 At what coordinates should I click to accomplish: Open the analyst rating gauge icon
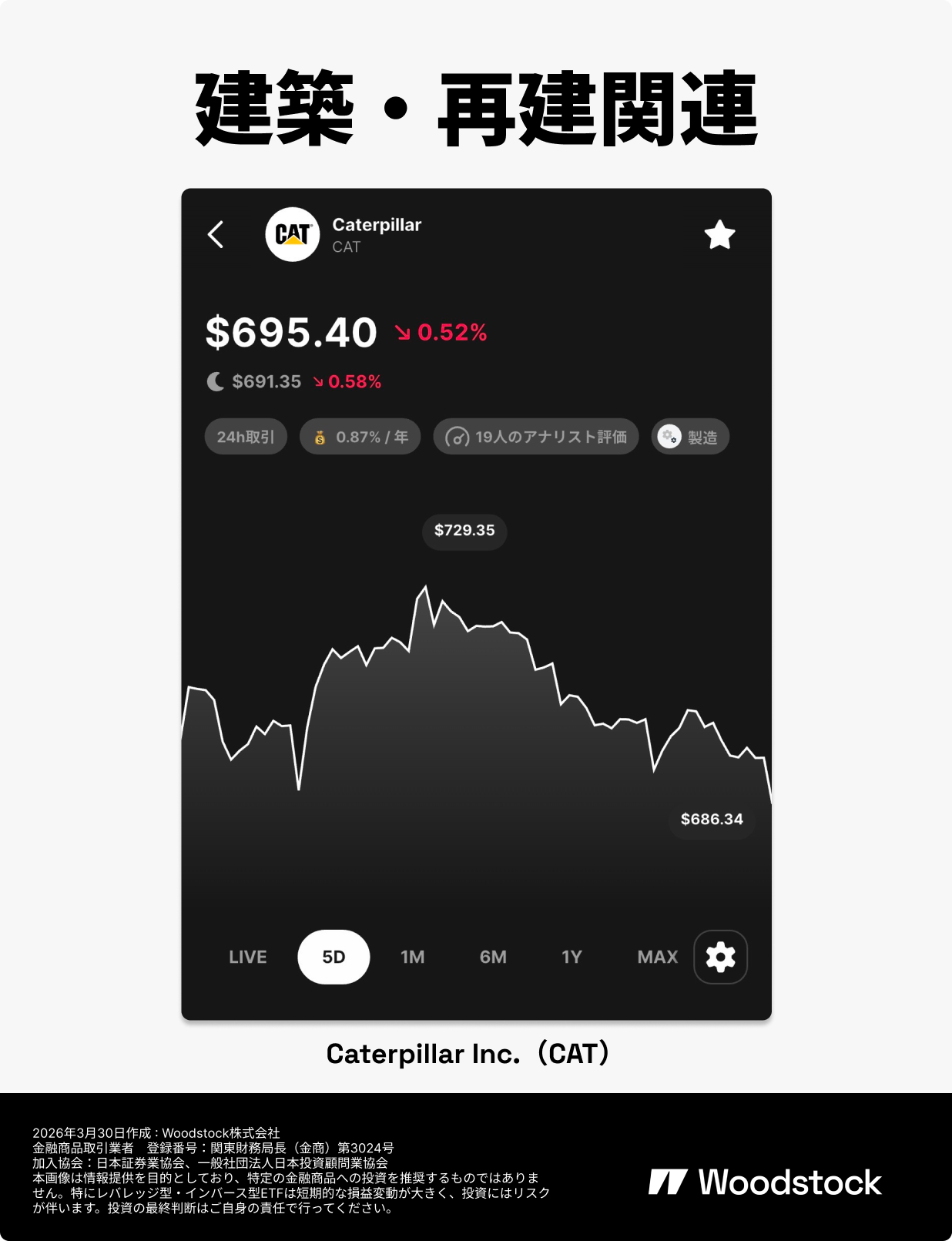(x=456, y=436)
